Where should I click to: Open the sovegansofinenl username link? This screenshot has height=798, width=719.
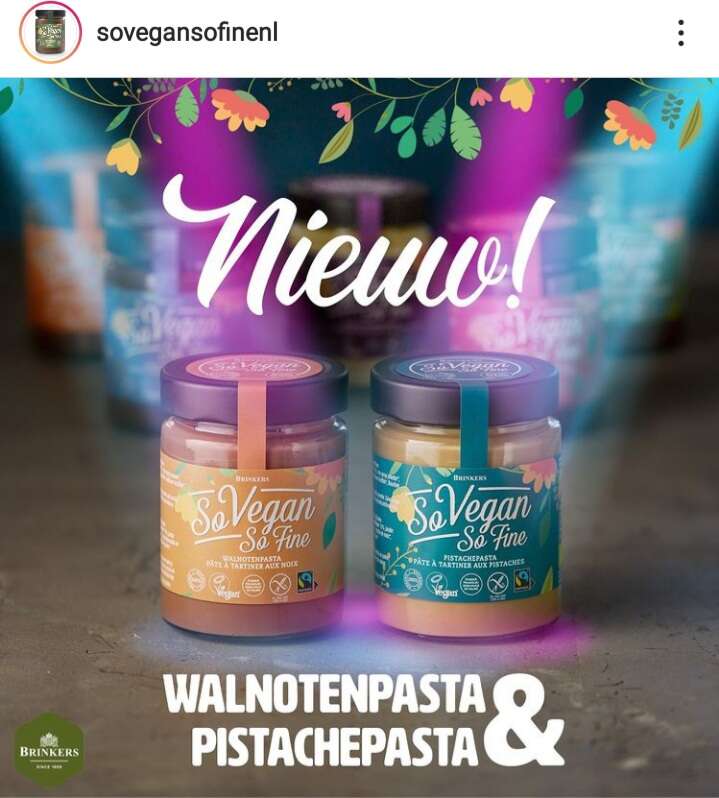pyautogui.click(x=187, y=32)
